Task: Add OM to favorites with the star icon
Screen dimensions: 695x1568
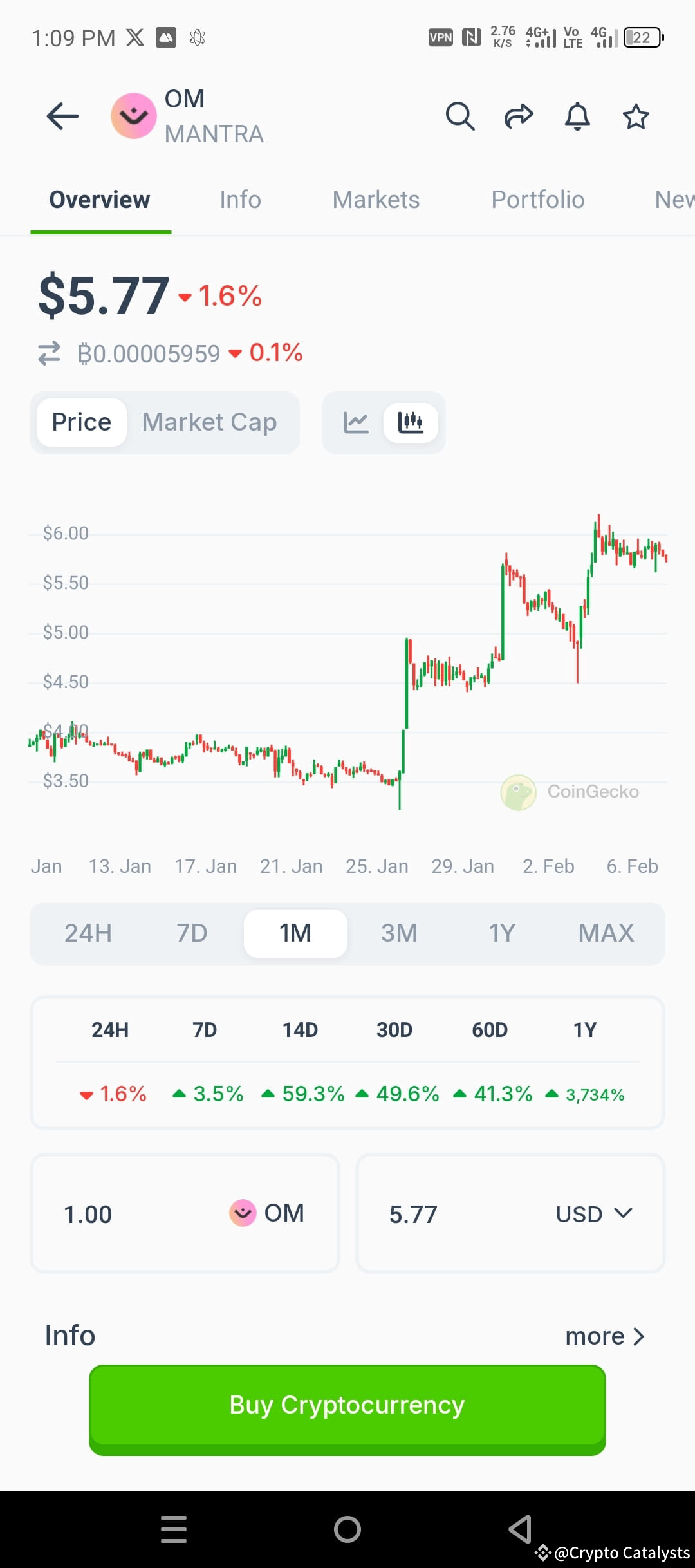Action: (635, 117)
